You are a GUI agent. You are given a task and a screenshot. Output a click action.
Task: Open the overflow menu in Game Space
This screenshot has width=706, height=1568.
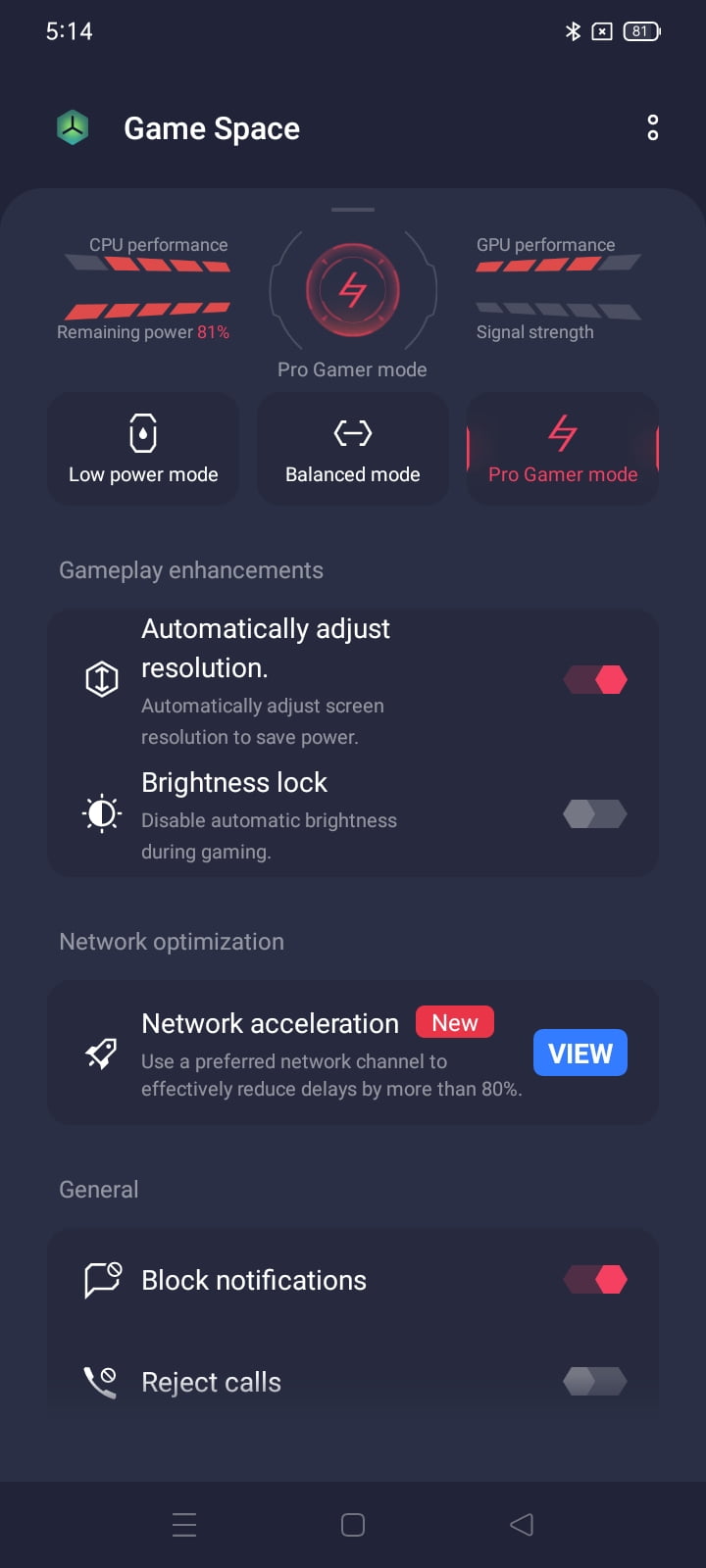(653, 127)
